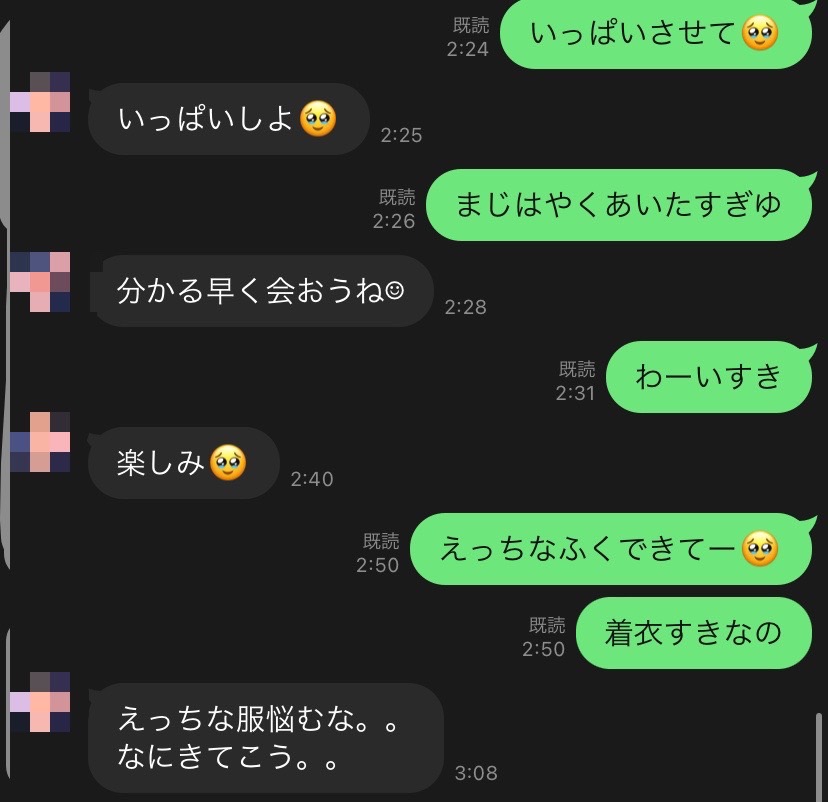Tap the profile picture next to "分かる早く会おうね"
This screenshot has width=828, height=802.
click(40, 282)
